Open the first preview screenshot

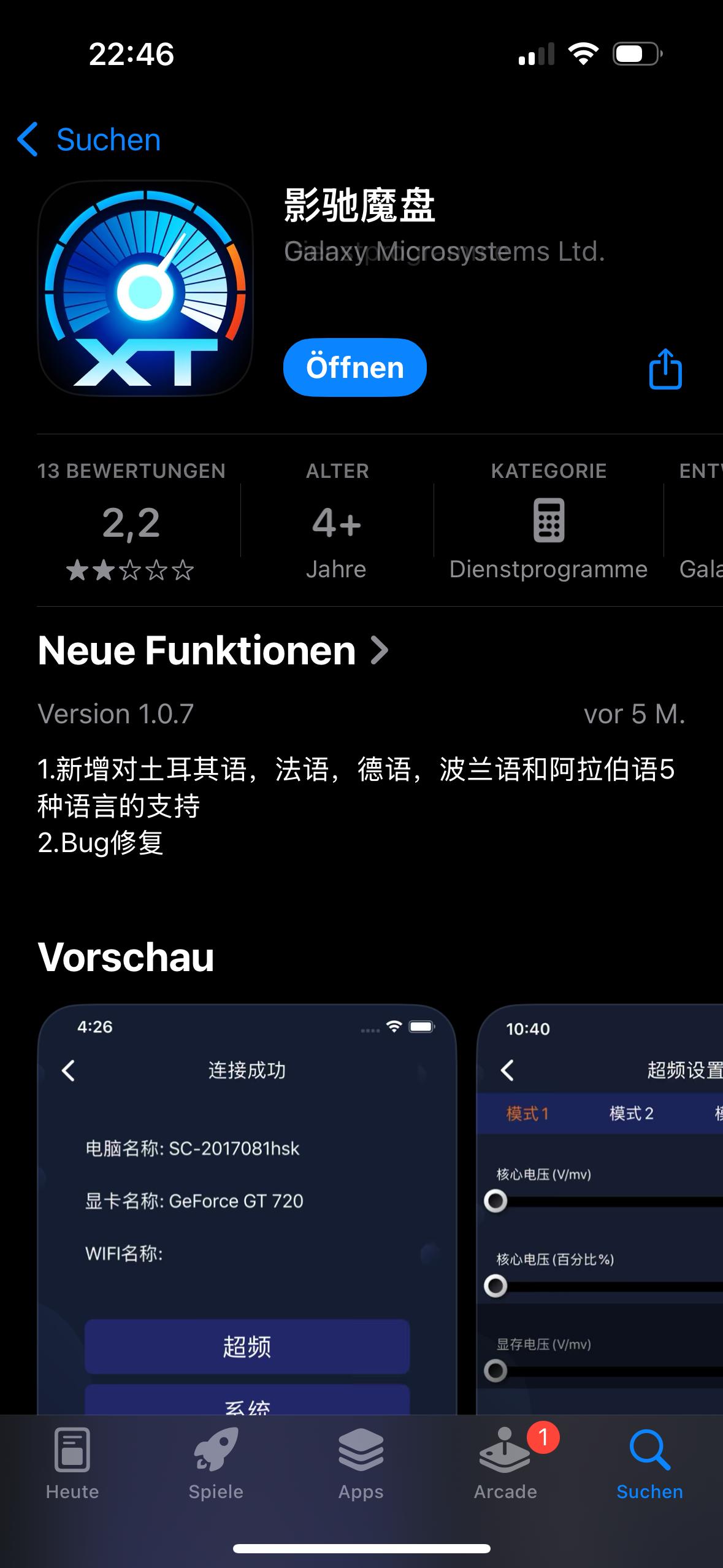pyautogui.click(x=247, y=1209)
